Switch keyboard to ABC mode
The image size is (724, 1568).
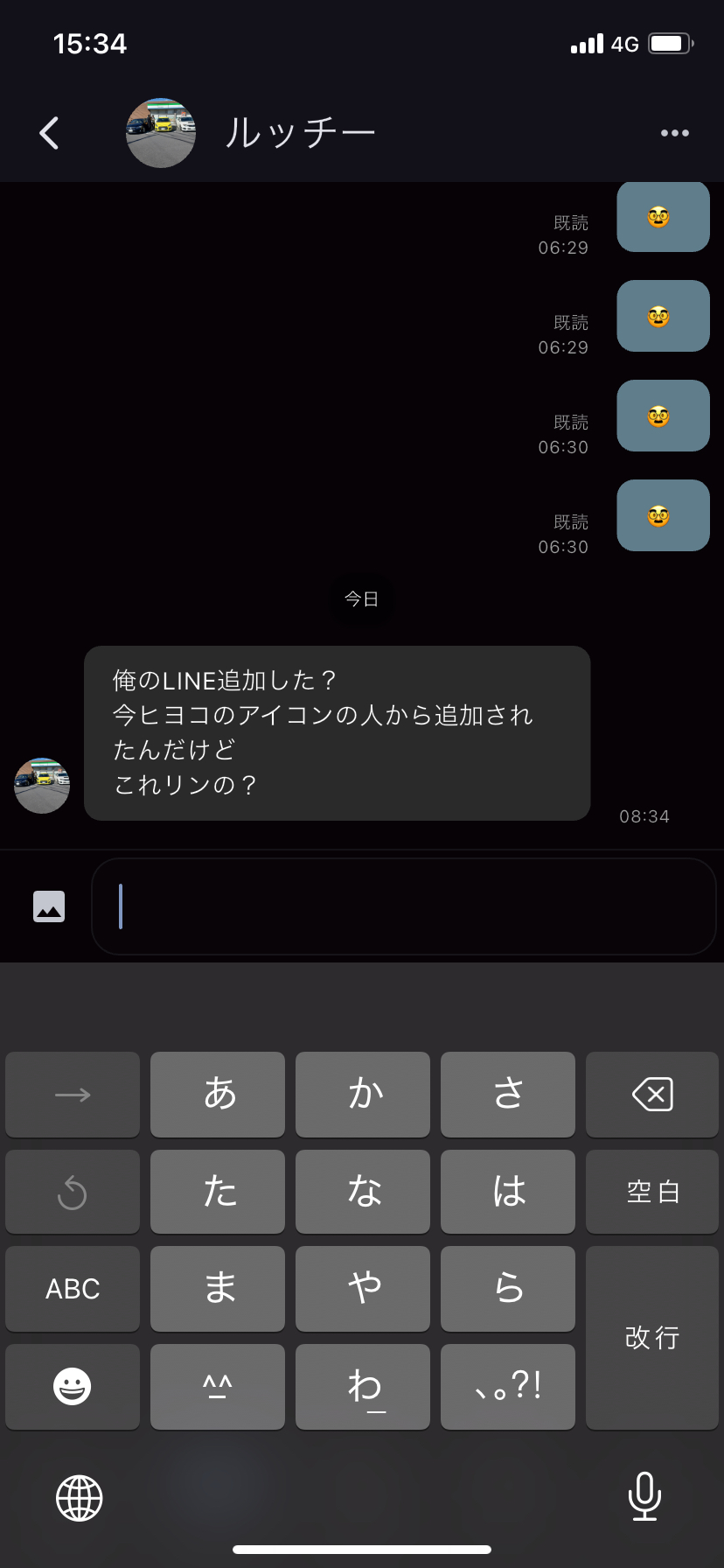pos(73,1289)
